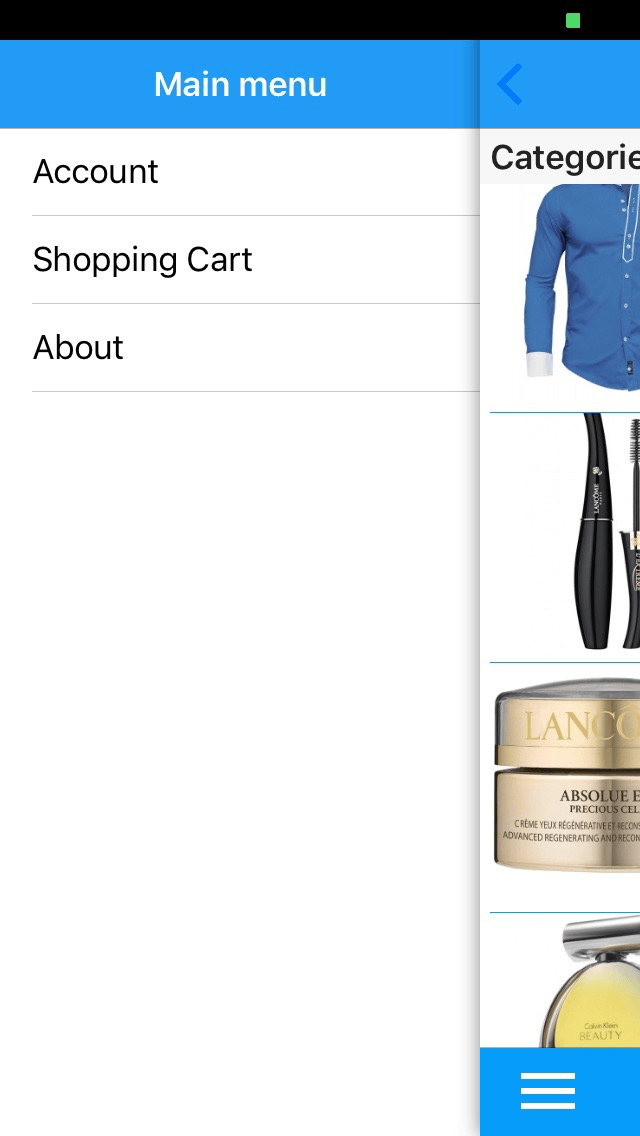The image size is (640, 1136).
Task: Go back using the blue arrow
Action: 509,85
